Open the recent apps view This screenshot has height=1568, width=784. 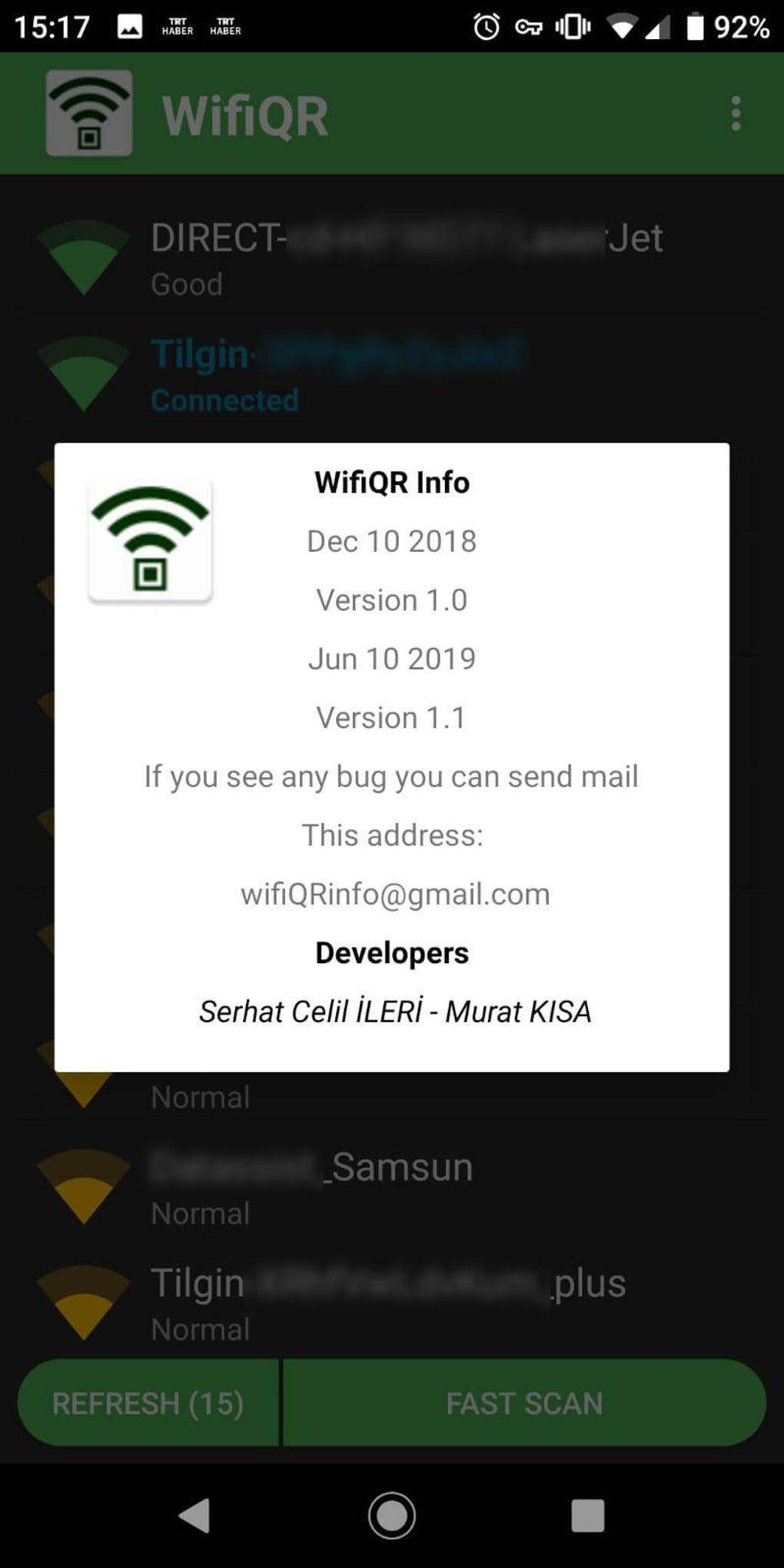pos(587,1516)
